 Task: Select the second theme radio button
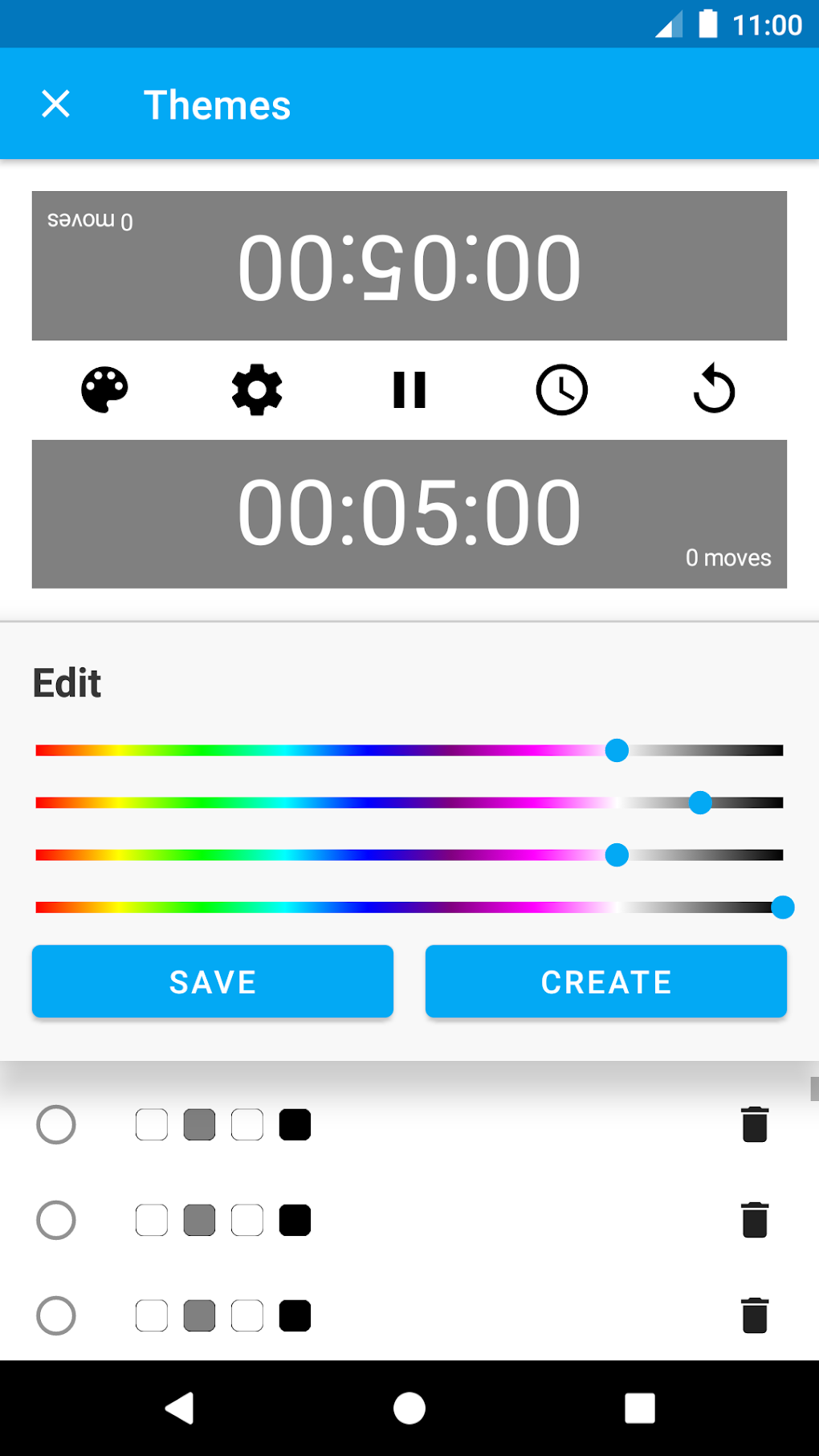[x=56, y=1221]
